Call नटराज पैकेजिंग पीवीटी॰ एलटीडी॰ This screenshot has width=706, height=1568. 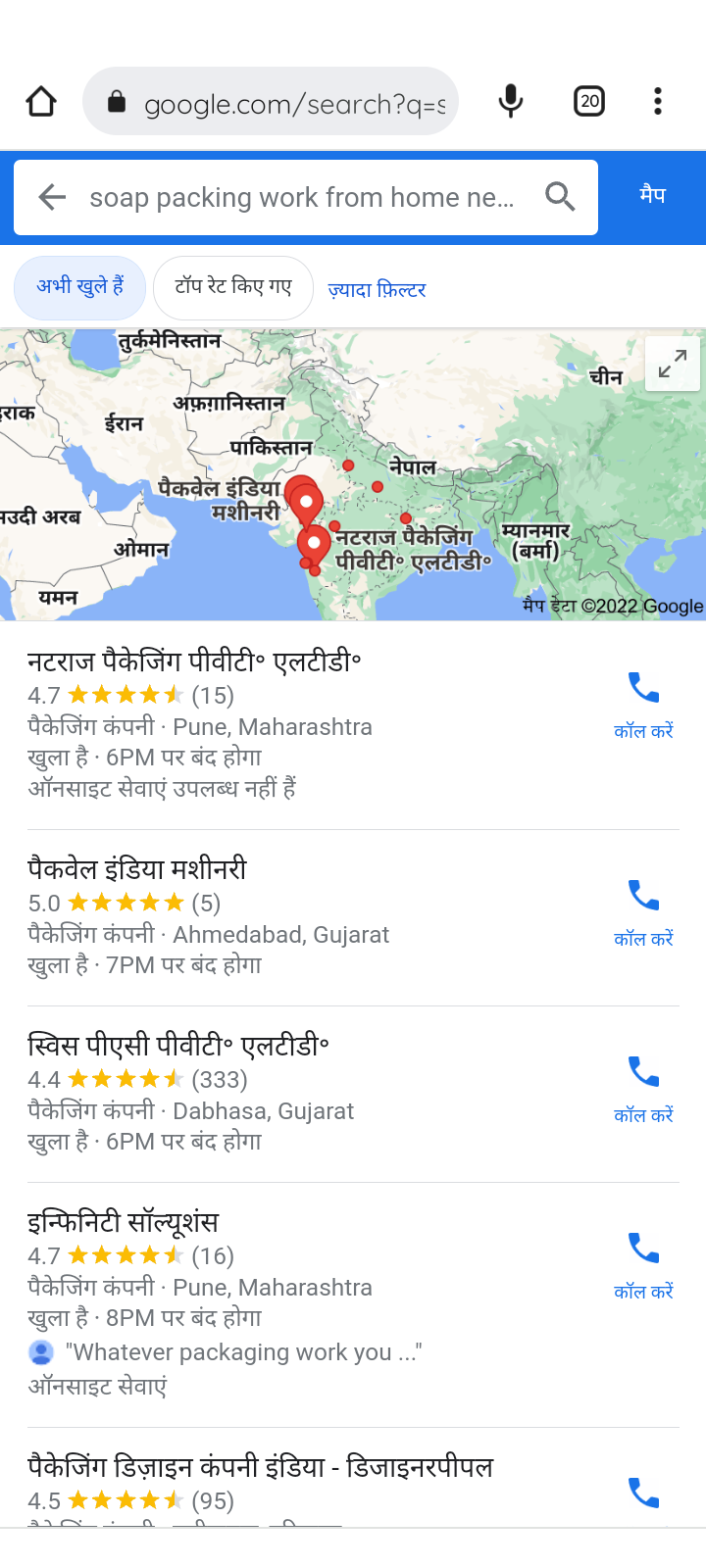tap(643, 702)
